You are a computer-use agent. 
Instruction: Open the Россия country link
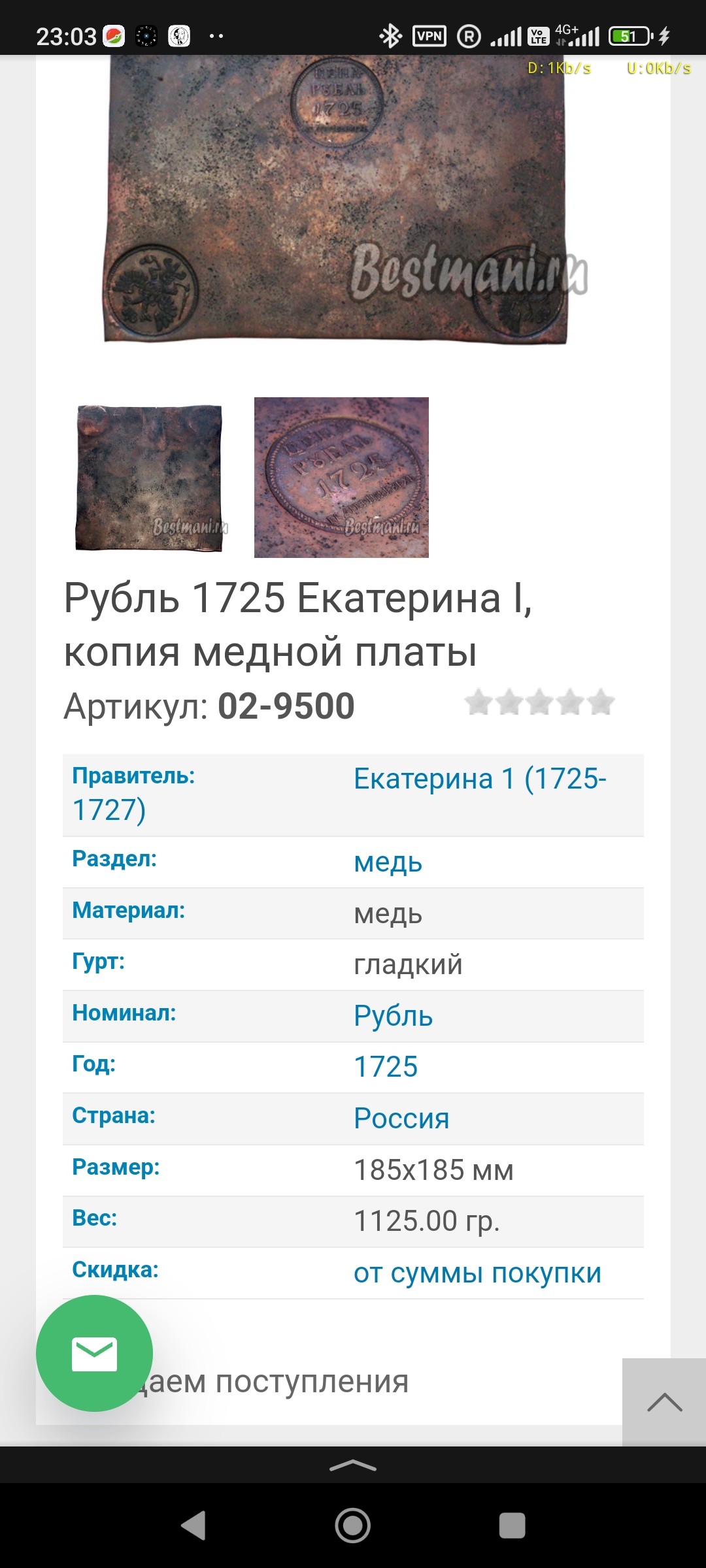click(401, 1119)
